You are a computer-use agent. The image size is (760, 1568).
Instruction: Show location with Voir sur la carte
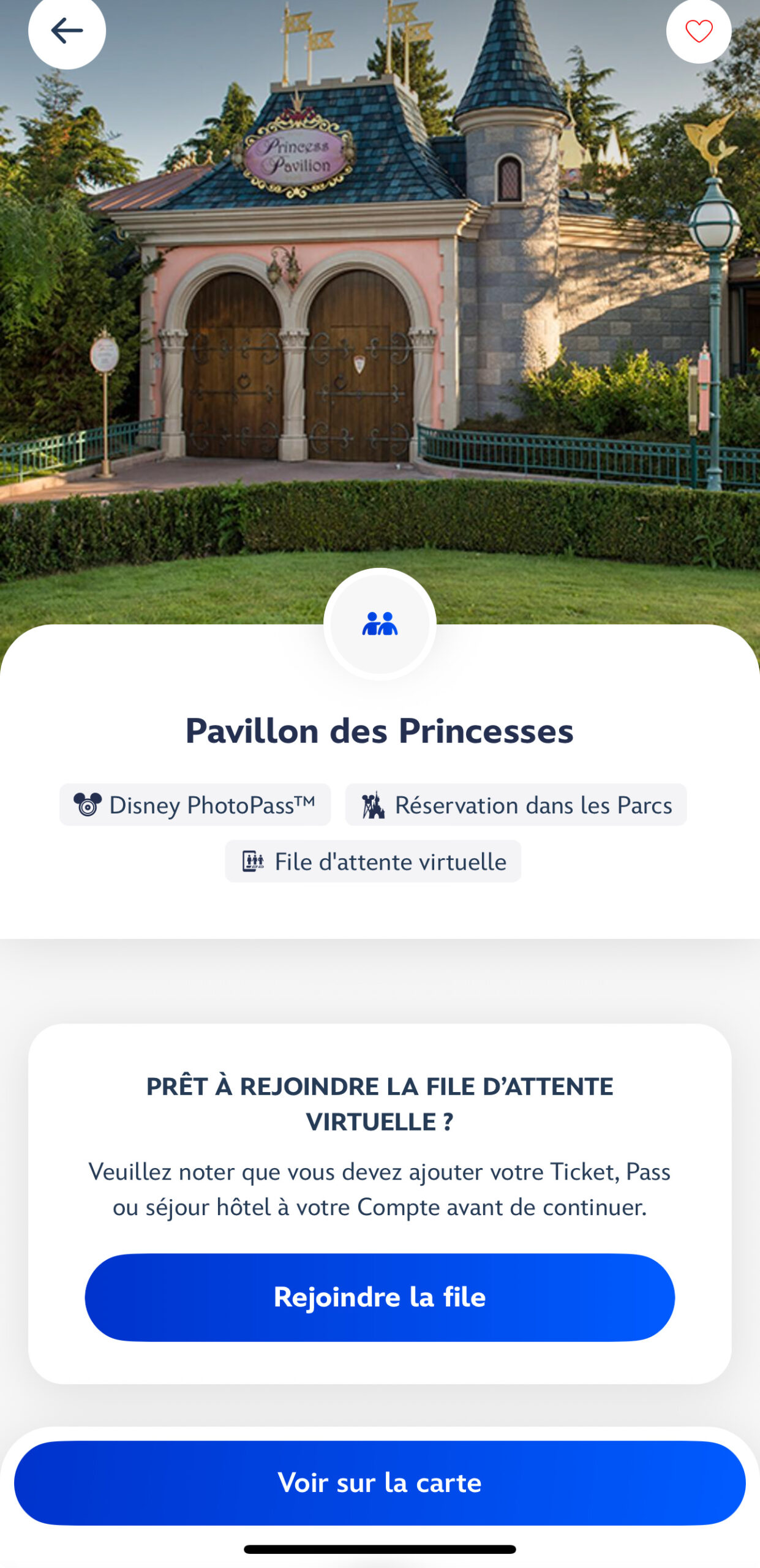click(380, 1482)
